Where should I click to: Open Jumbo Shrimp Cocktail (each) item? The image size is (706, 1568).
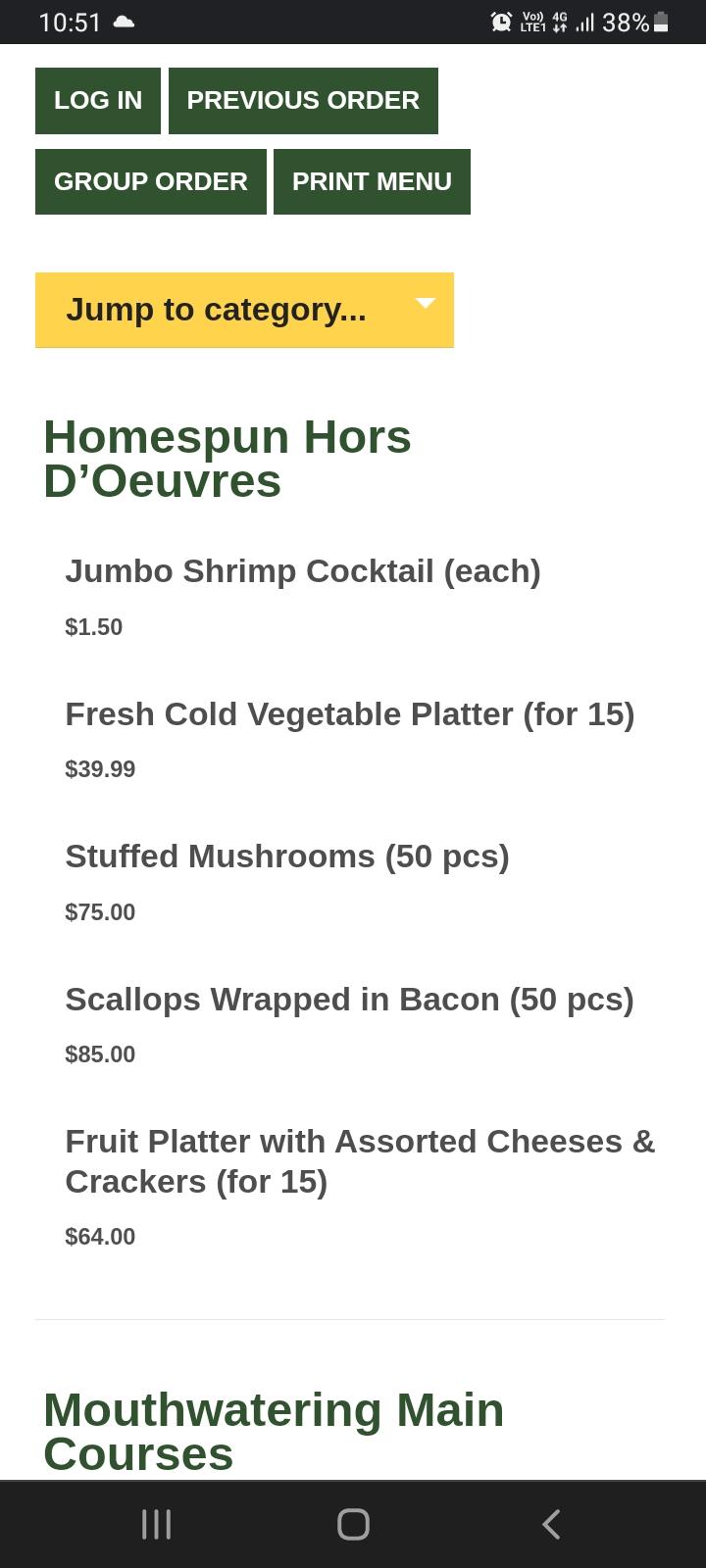tap(303, 570)
